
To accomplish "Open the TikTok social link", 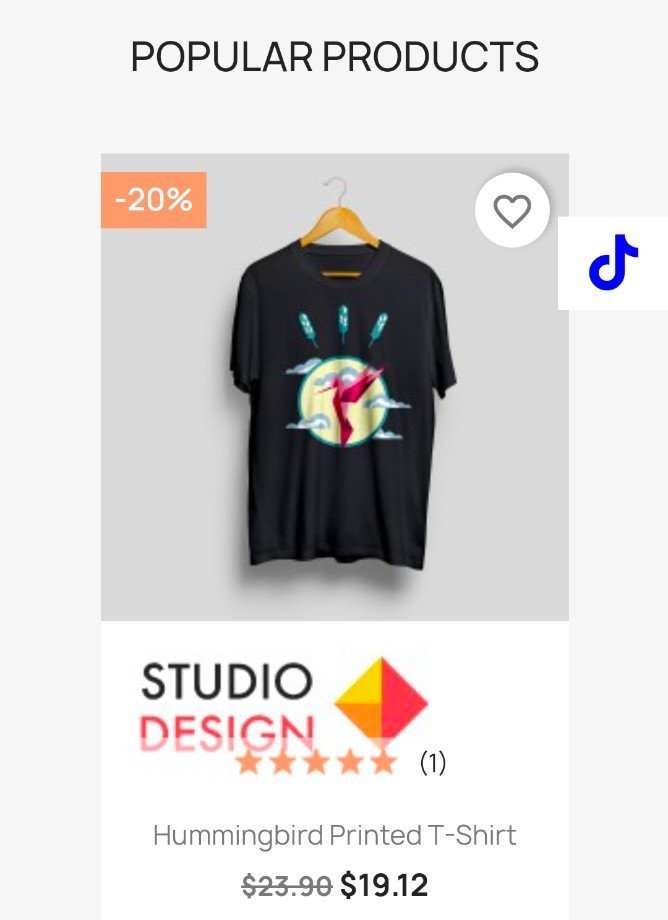I will coord(613,263).
